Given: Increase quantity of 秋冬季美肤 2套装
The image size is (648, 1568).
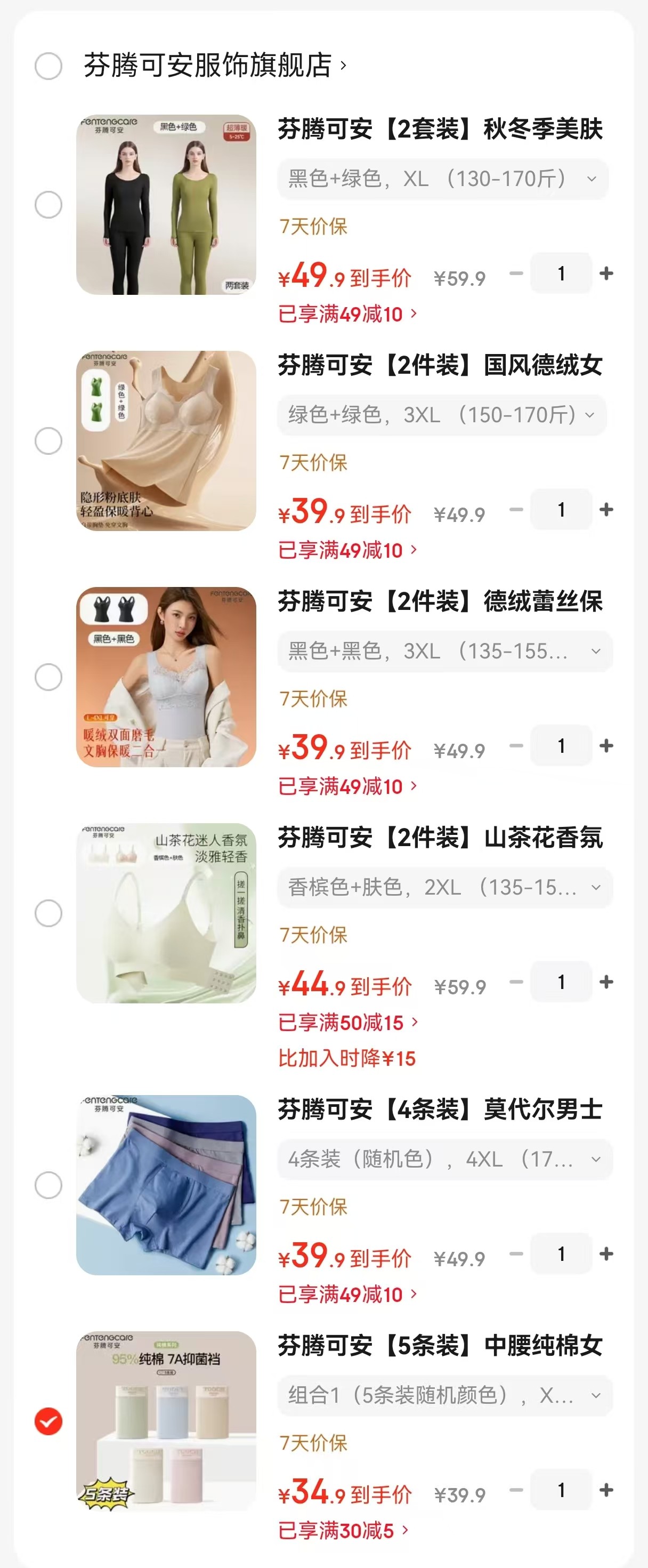Looking at the screenshot, I should coord(606,274).
